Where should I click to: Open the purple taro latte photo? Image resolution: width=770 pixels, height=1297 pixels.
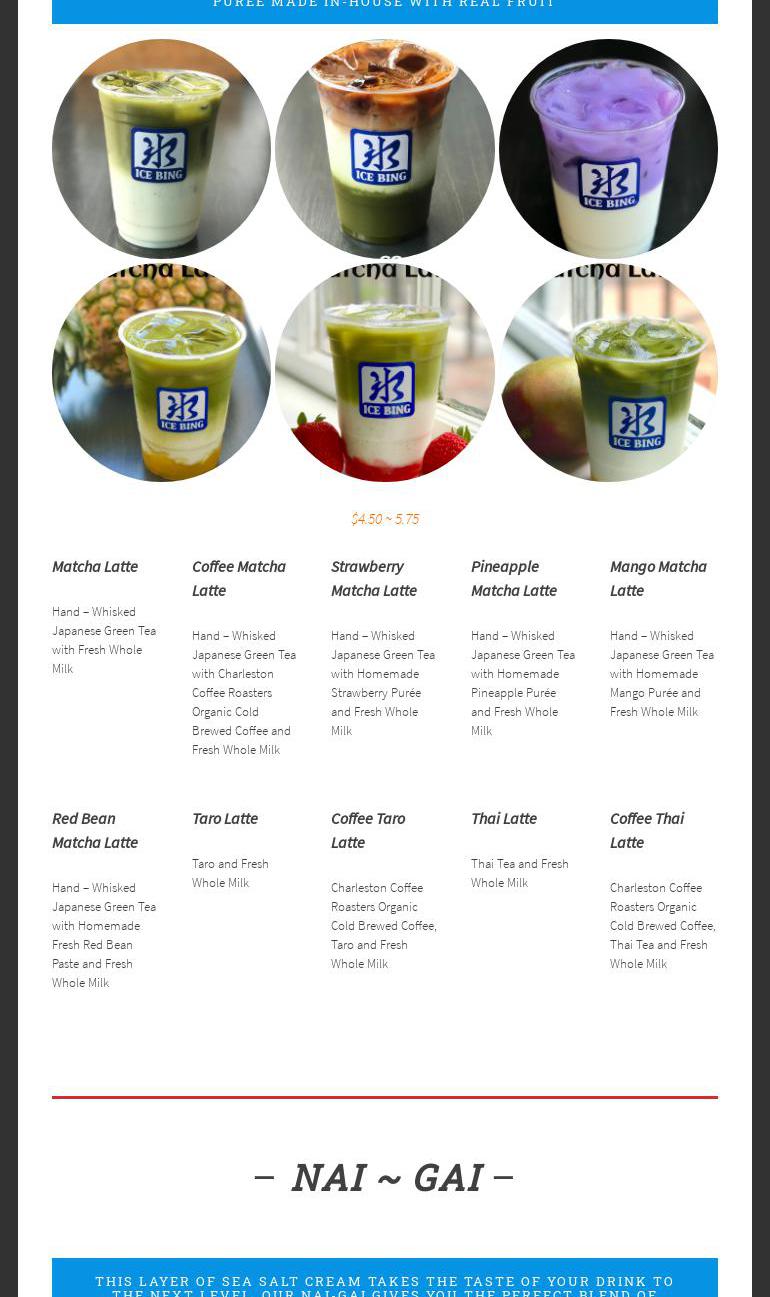(x=608, y=148)
